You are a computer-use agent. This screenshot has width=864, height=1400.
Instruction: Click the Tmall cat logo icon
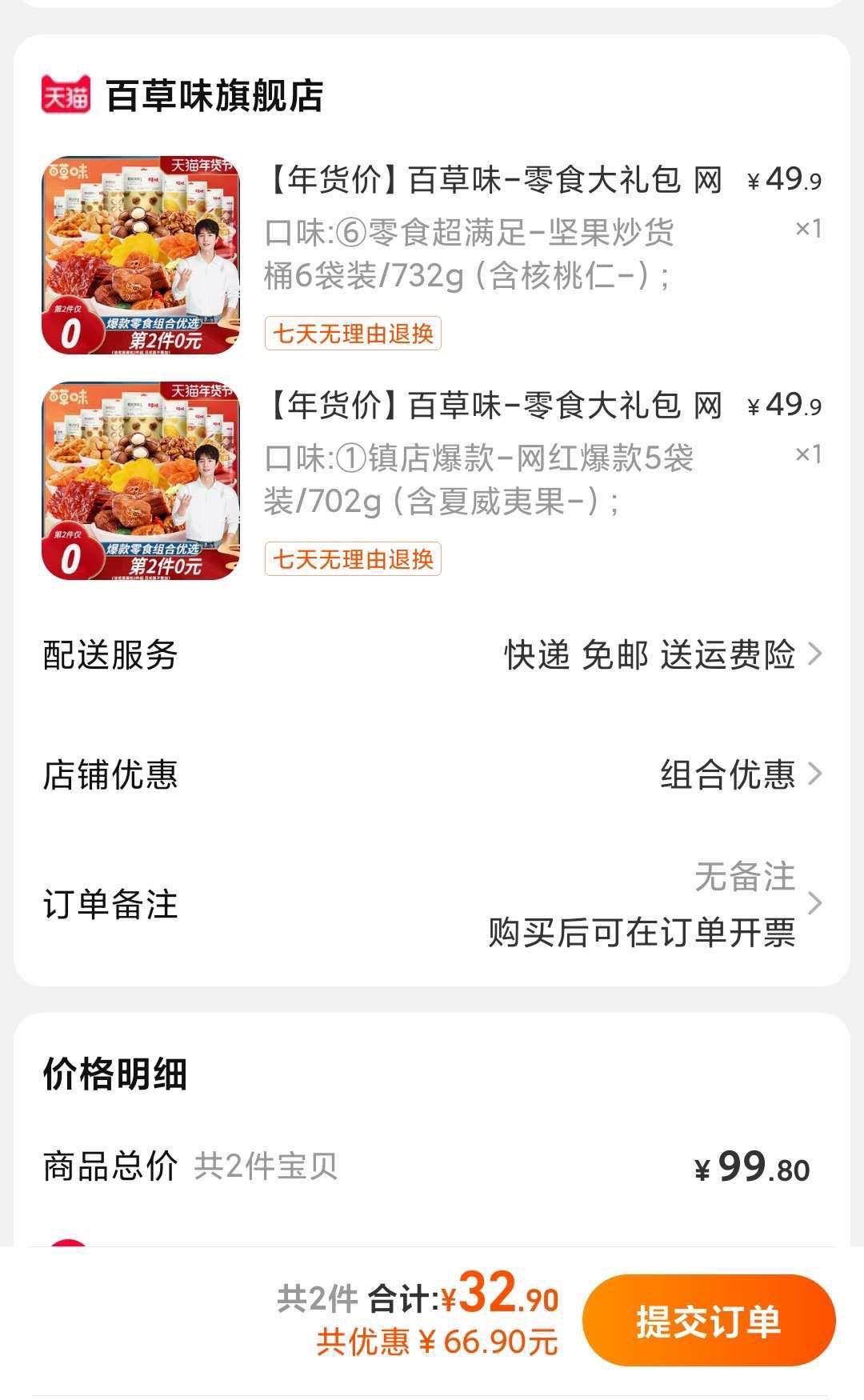65,94
